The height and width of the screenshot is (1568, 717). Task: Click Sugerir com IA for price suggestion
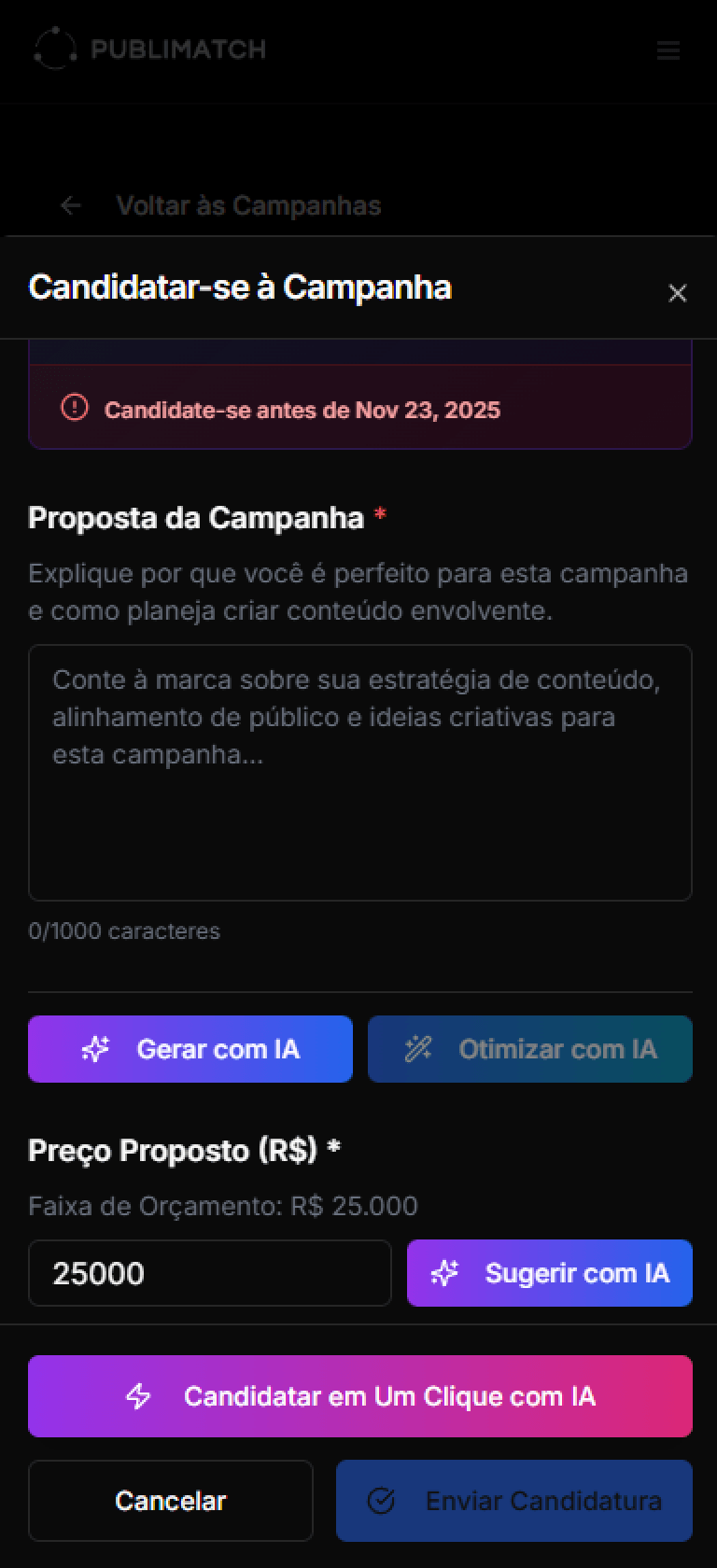(x=550, y=1273)
